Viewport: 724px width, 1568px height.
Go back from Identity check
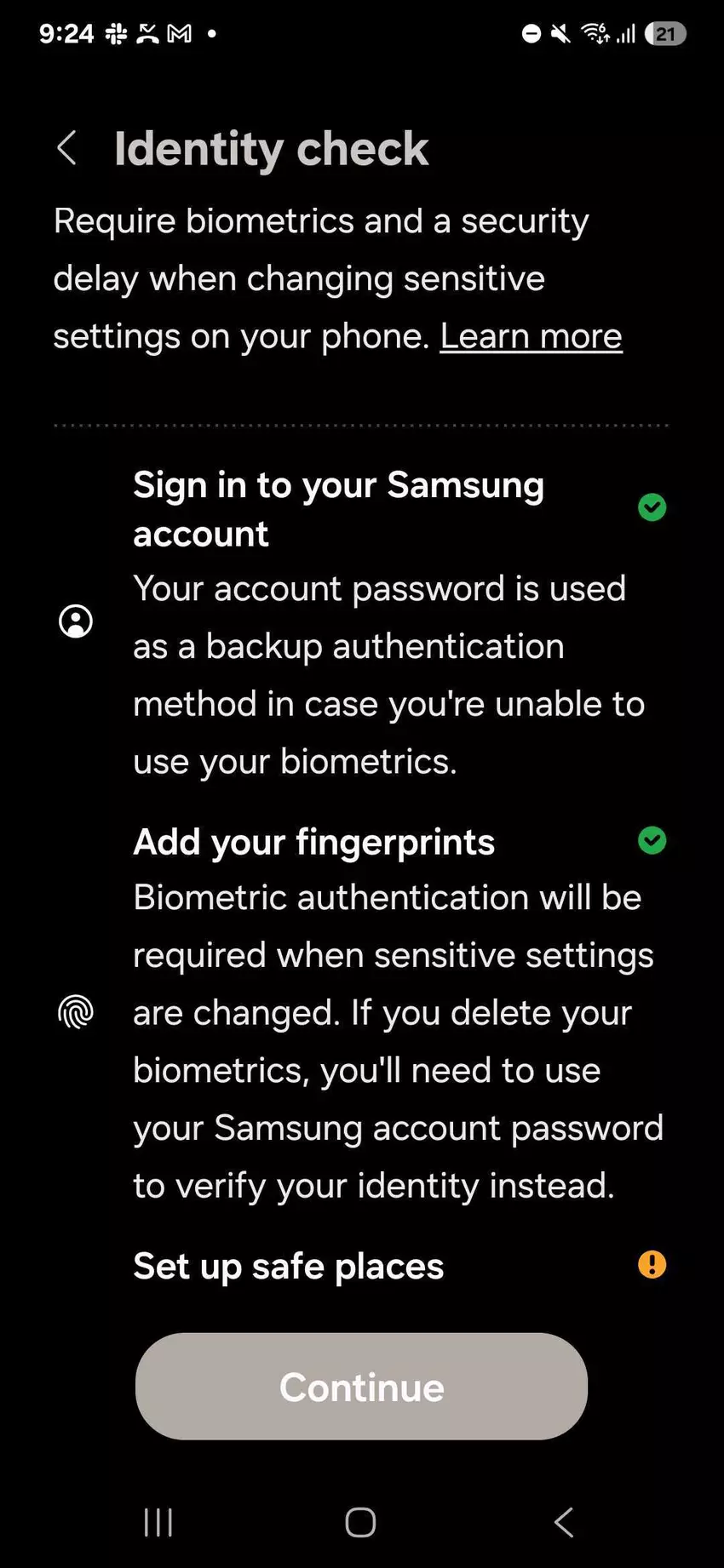[67, 148]
